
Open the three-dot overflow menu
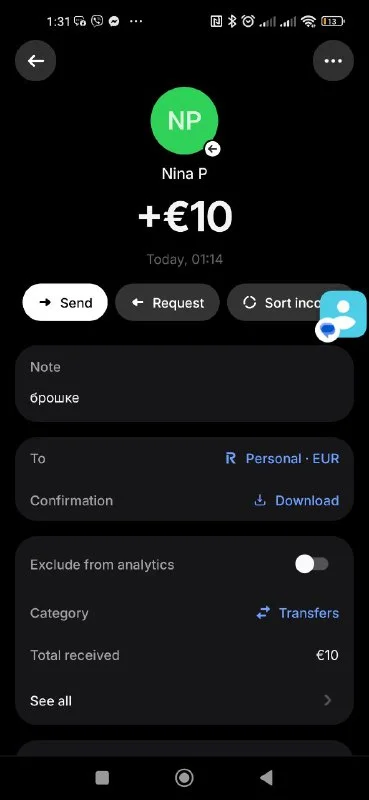(333, 61)
